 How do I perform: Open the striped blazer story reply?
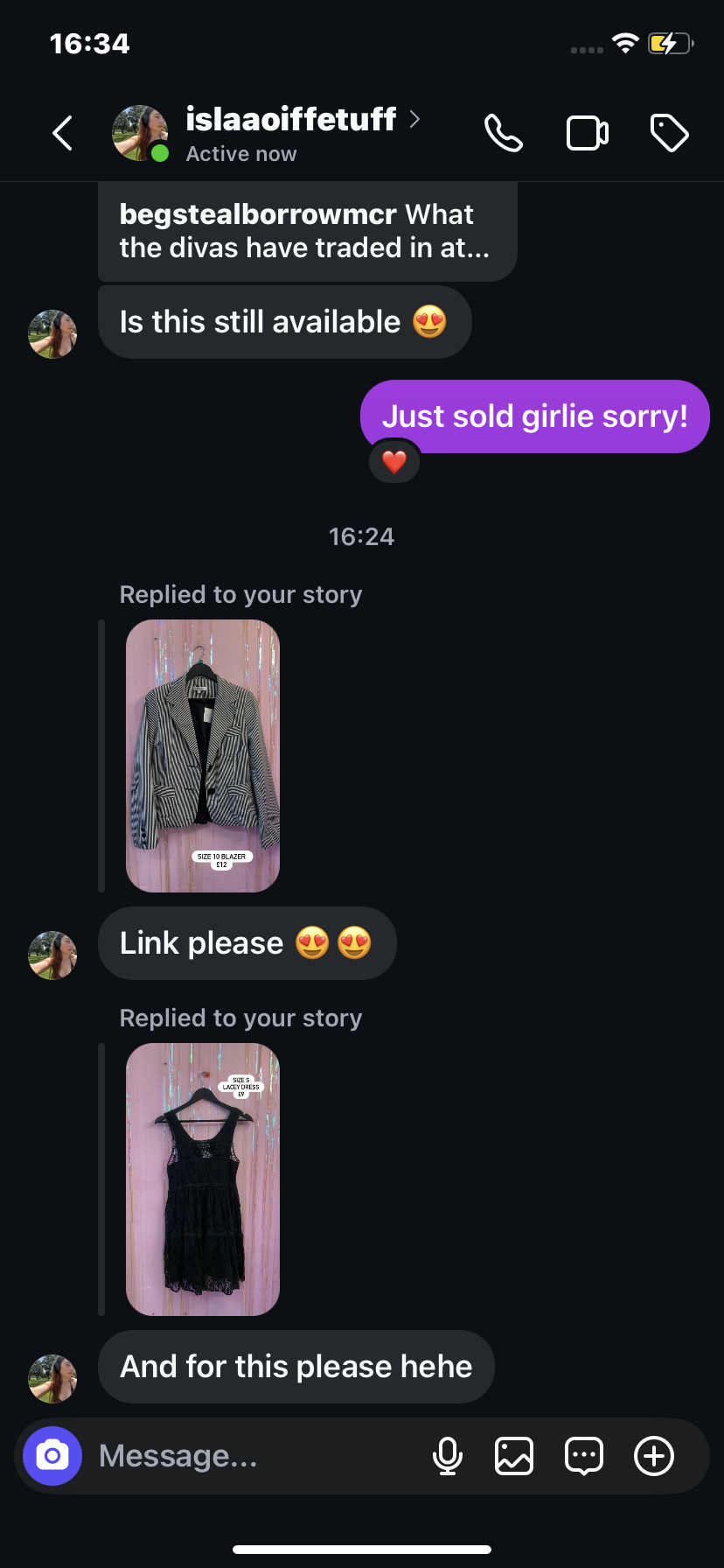203,756
